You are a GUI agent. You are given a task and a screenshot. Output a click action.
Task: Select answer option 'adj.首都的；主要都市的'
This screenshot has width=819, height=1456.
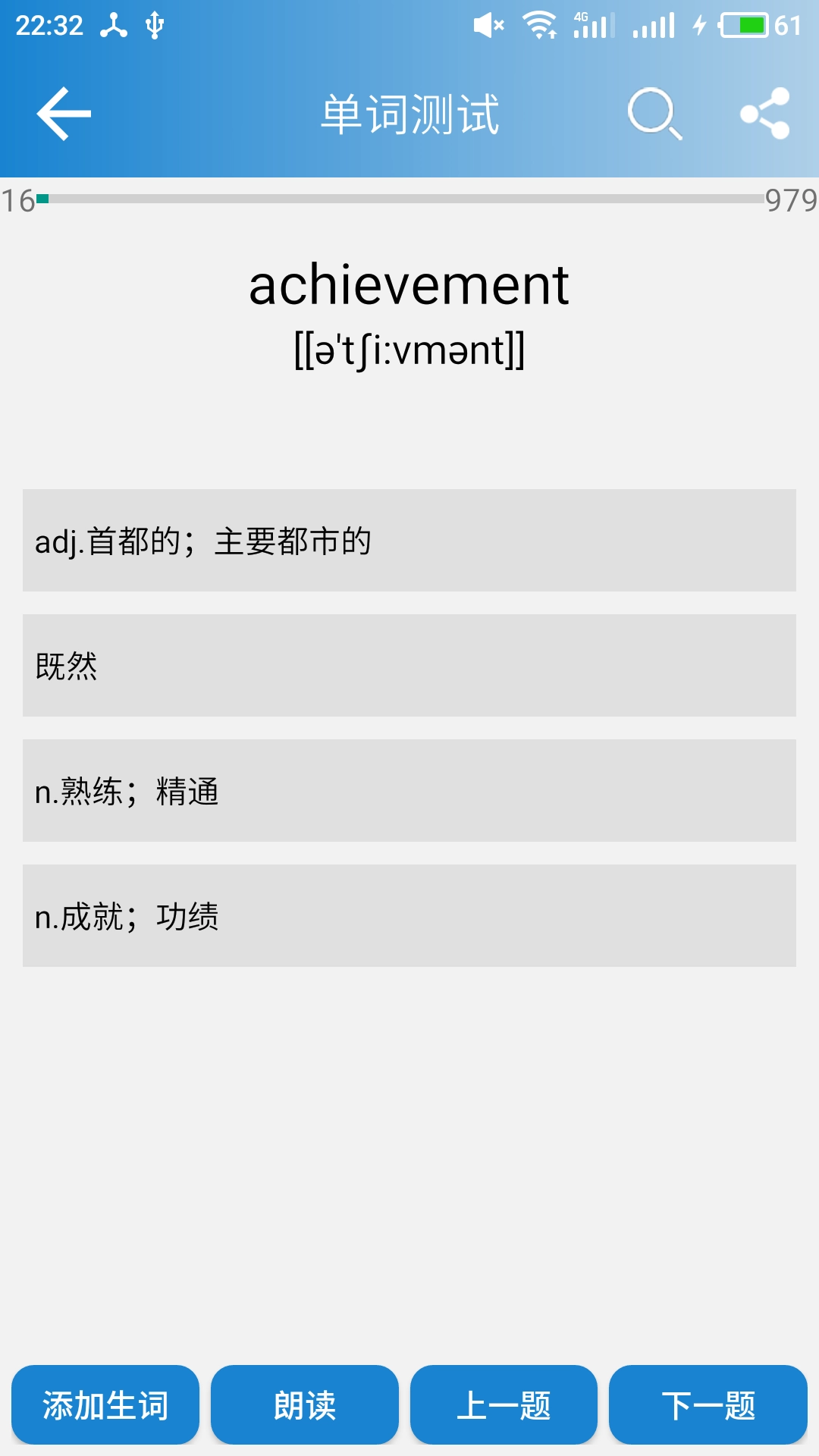click(409, 540)
